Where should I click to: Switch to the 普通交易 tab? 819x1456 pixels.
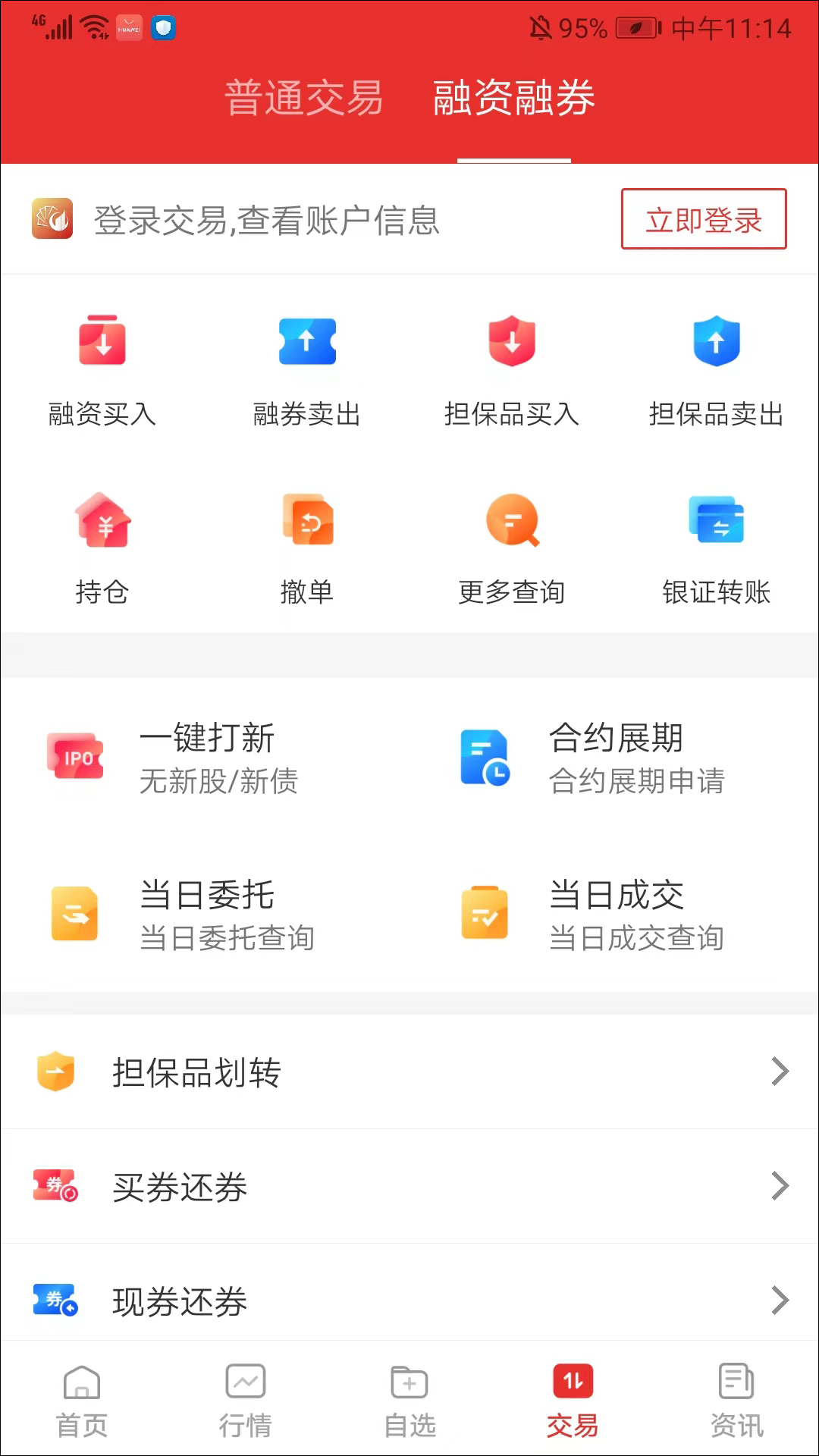pos(304,99)
